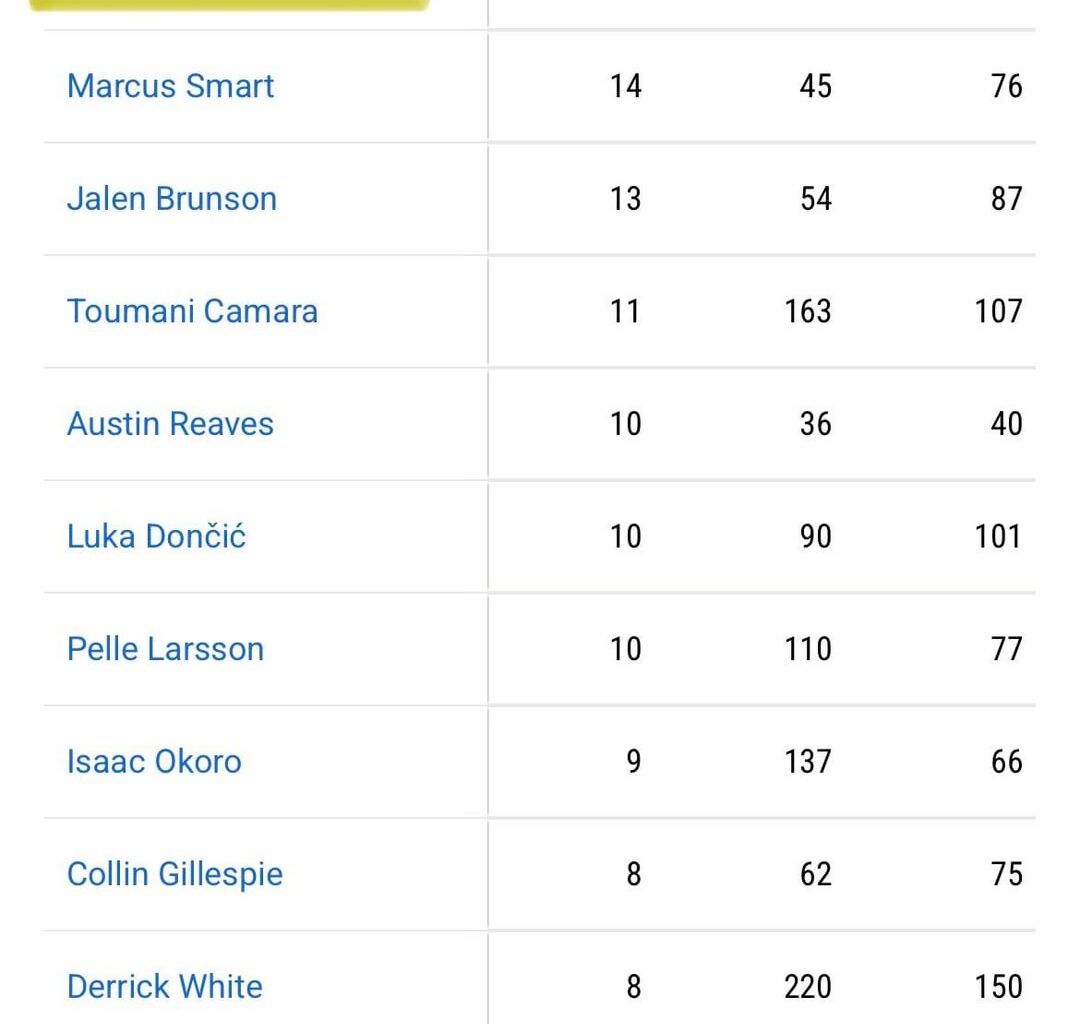The width and height of the screenshot is (1080, 1024).
Task: Open Jalen Brunson's player link
Action: pyautogui.click(x=171, y=198)
